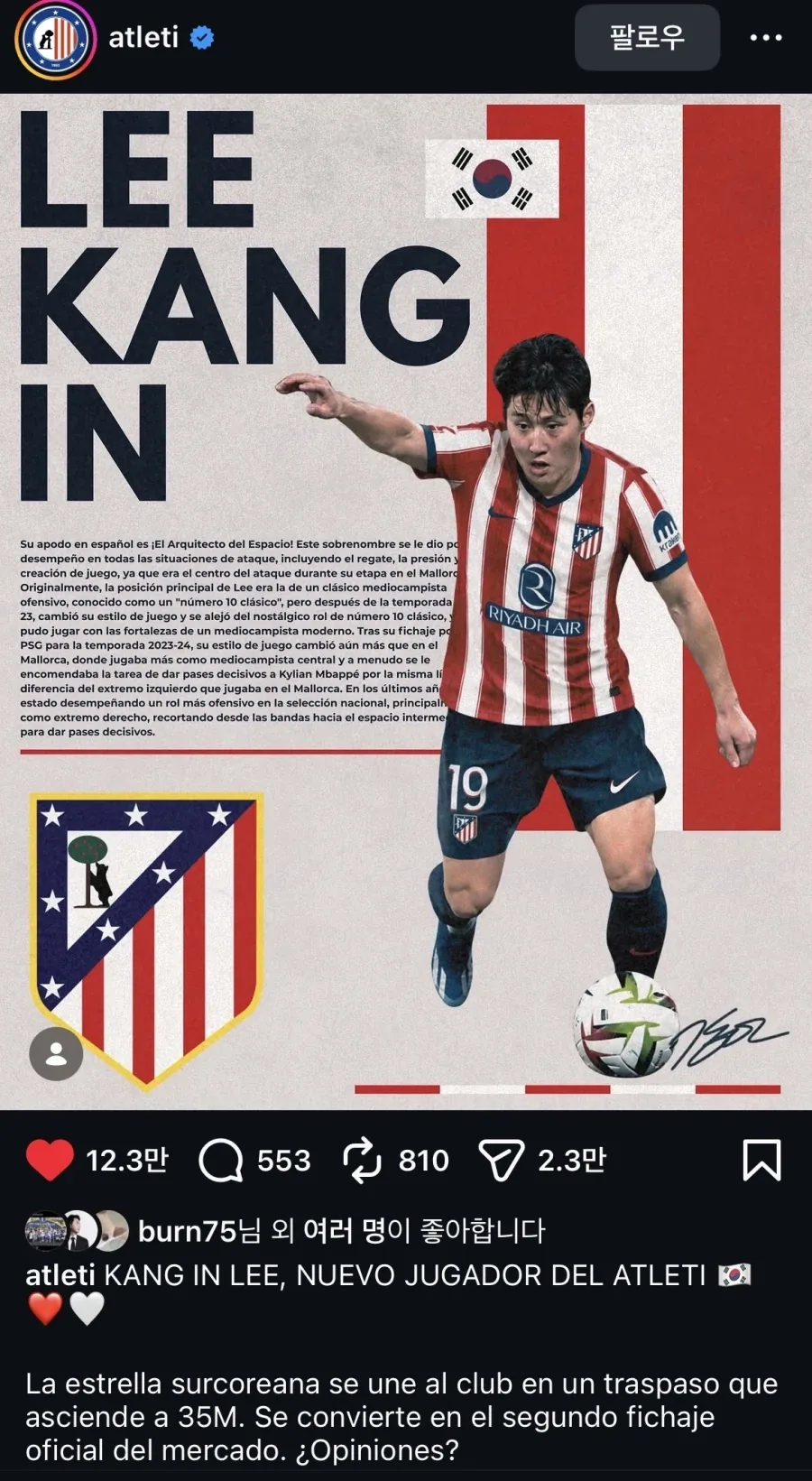812x1481 pixels.
Task: Open atleti's profile picture
Action: tap(56, 40)
